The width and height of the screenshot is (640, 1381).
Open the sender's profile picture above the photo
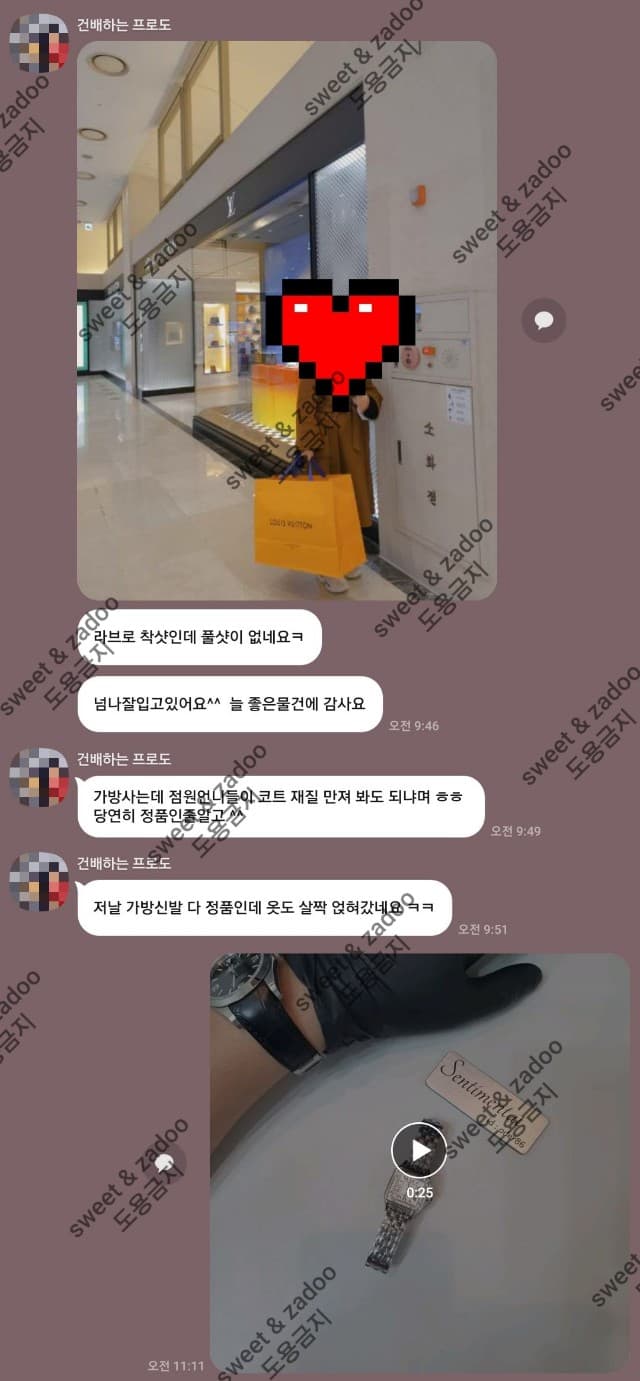(x=39, y=43)
